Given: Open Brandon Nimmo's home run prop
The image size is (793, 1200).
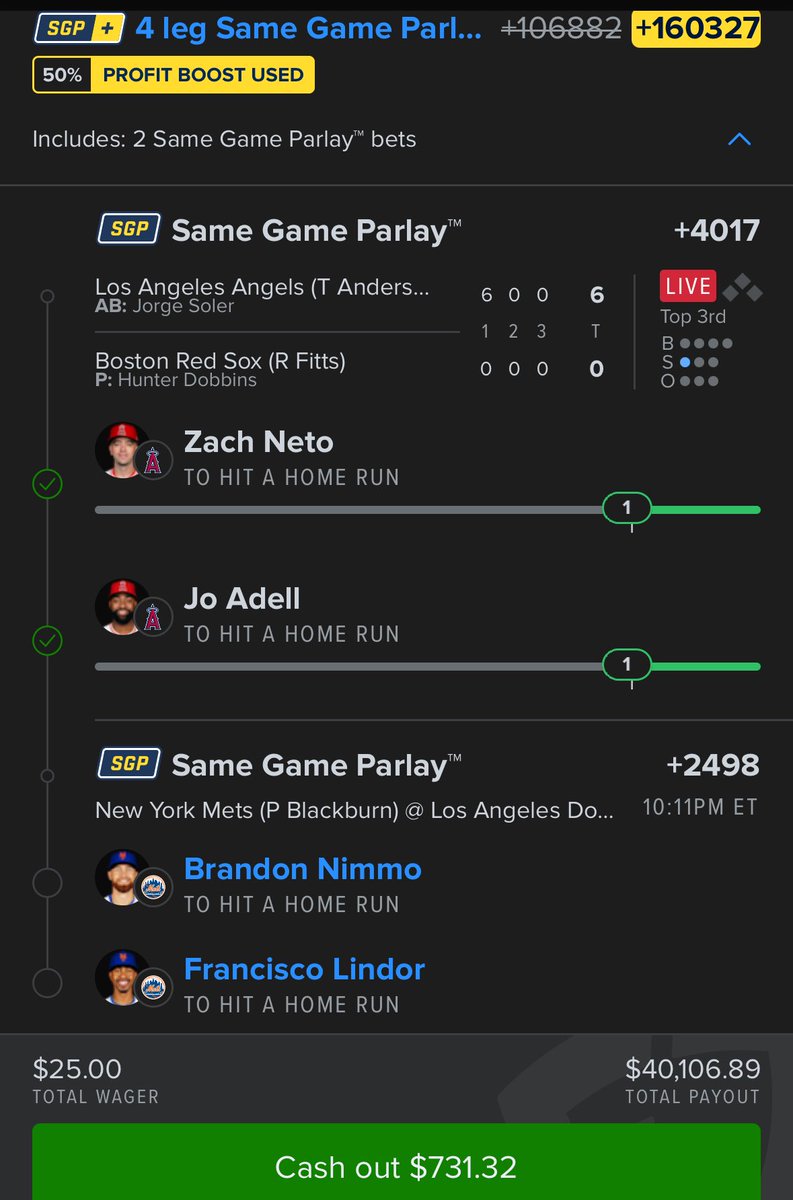Looking at the screenshot, I should 302,869.
